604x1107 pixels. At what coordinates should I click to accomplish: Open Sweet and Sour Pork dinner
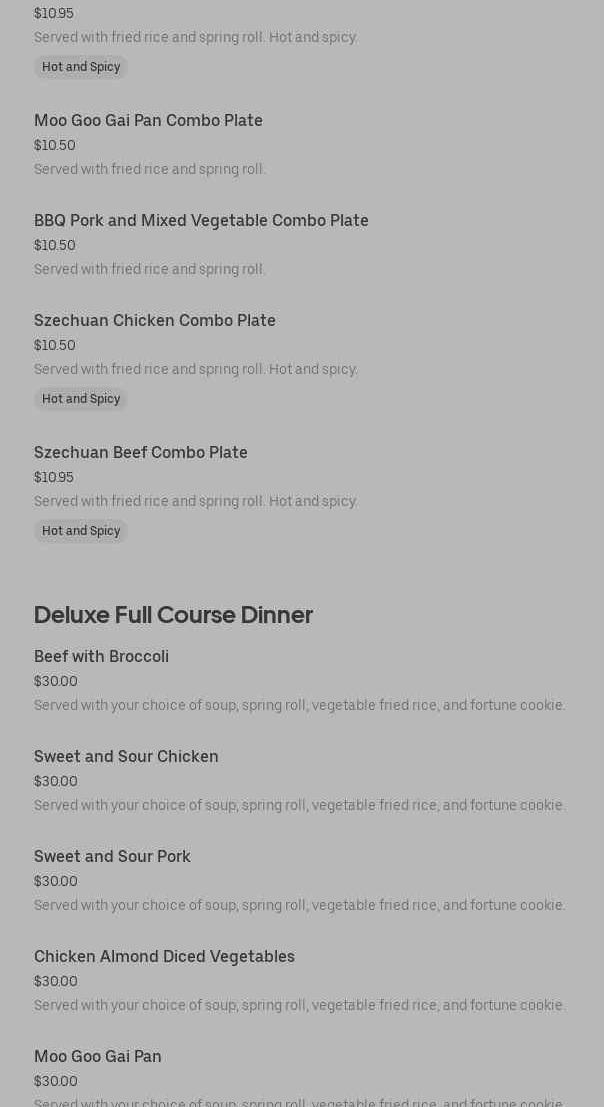(112, 857)
